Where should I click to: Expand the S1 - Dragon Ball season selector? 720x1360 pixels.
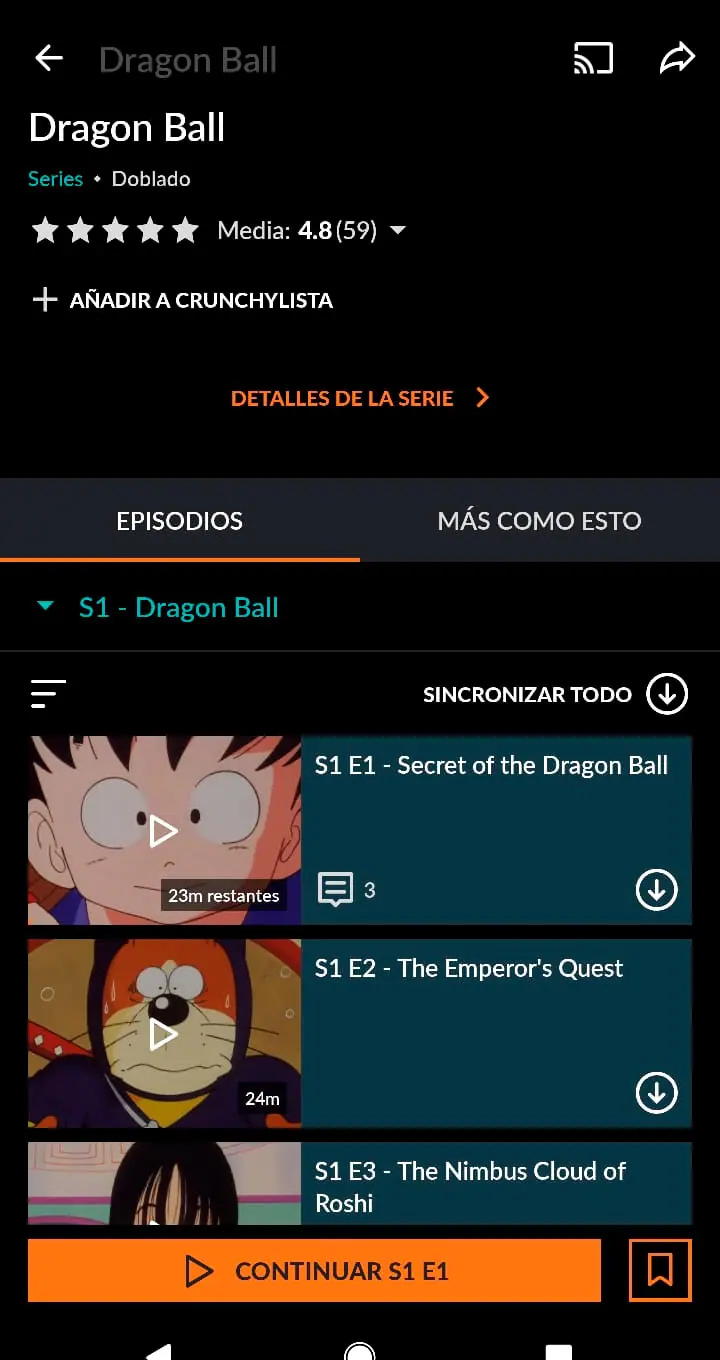click(160, 608)
